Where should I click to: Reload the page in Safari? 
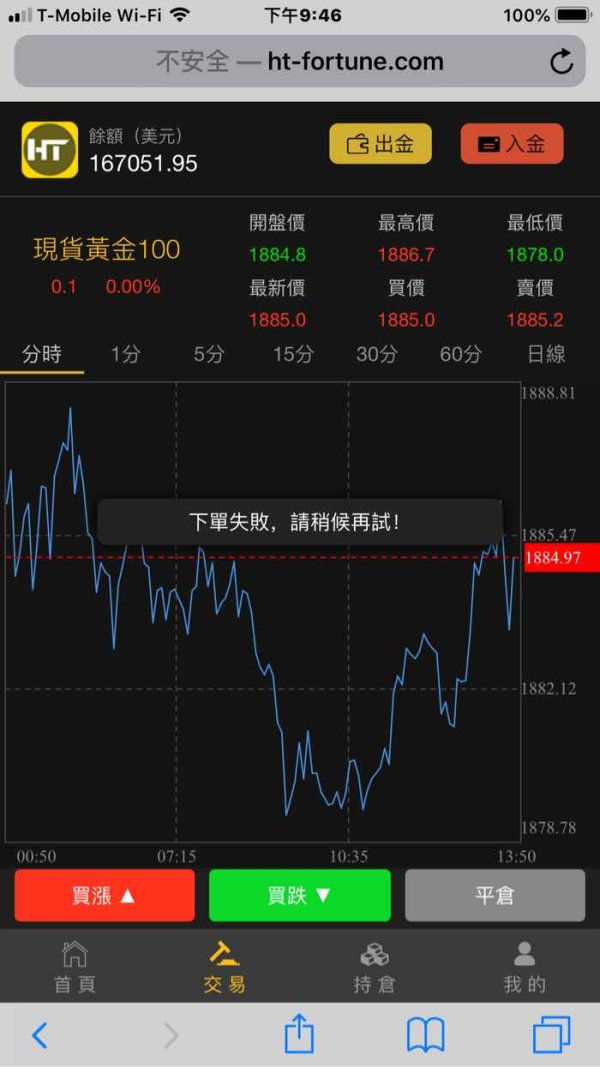coord(561,61)
